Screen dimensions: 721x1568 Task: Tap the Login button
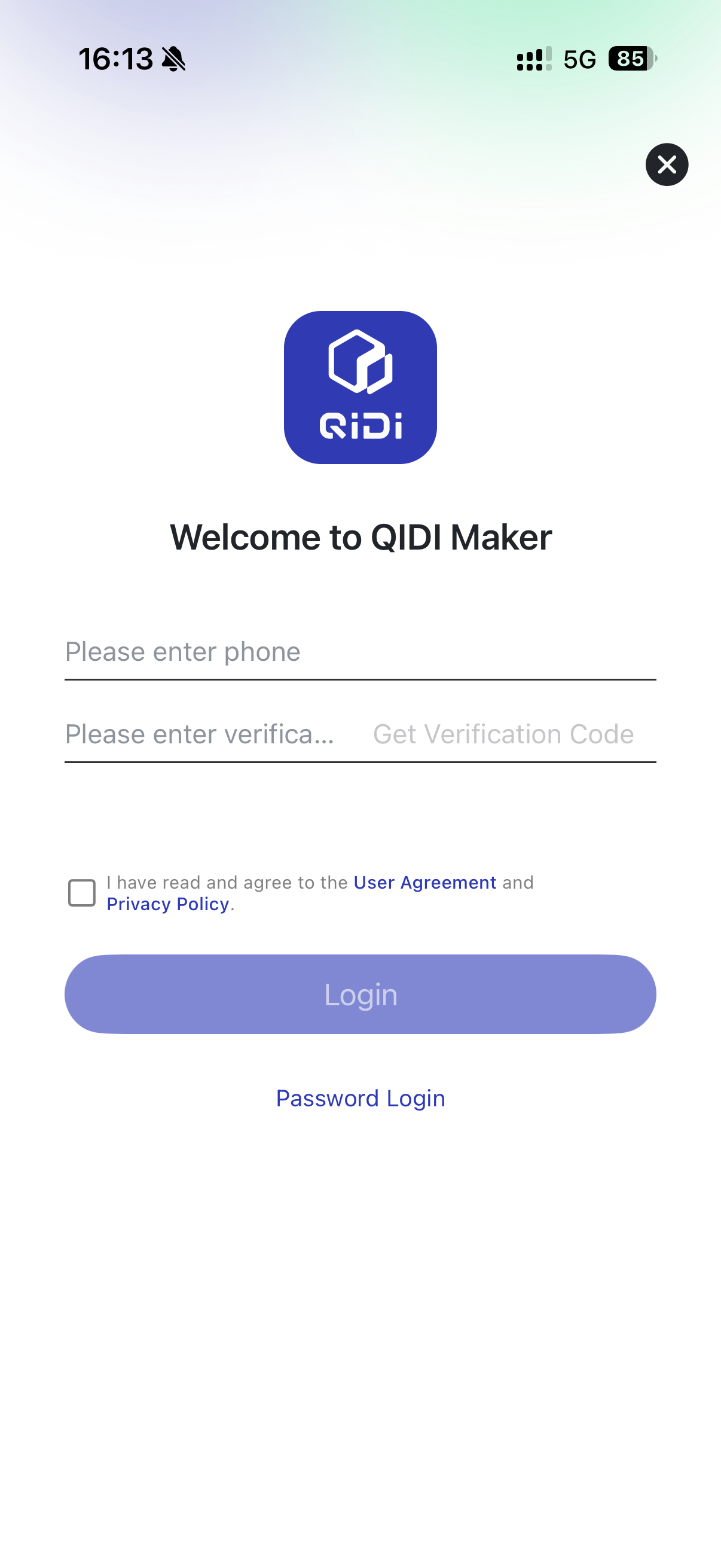(x=360, y=994)
